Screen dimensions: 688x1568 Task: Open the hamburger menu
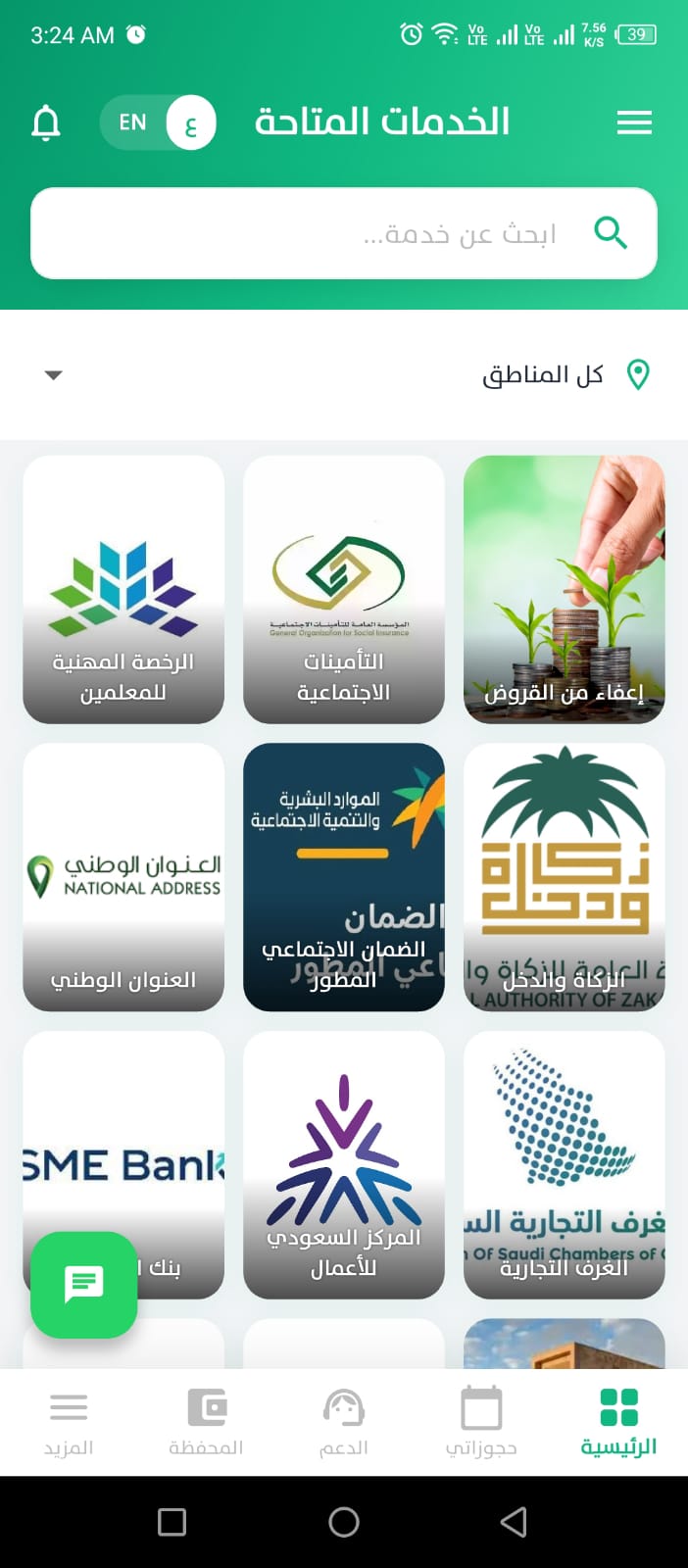click(x=634, y=122)
